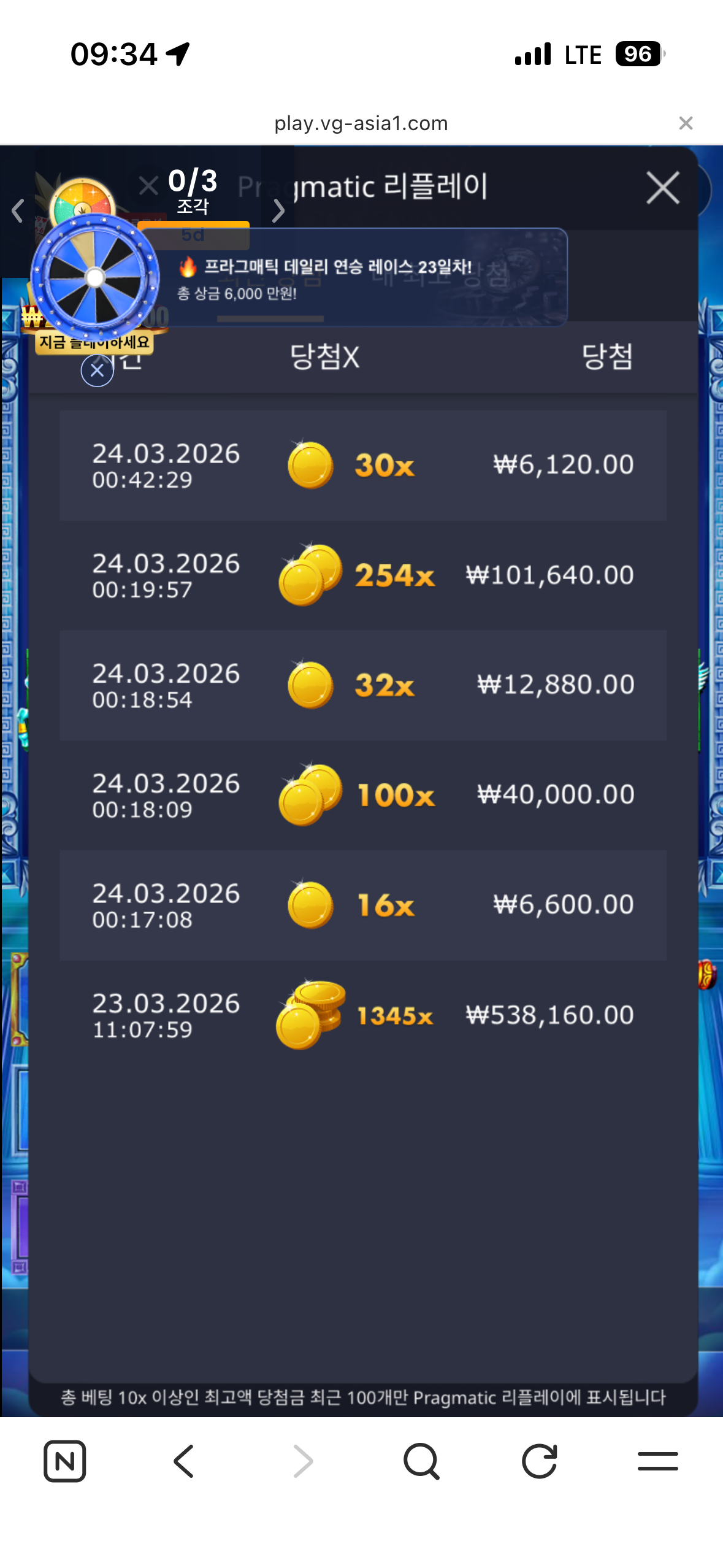Open the 100x replay worth ₩40,000.00
This screenshot has height=1568, width=723.
click(x=363, y=795)
